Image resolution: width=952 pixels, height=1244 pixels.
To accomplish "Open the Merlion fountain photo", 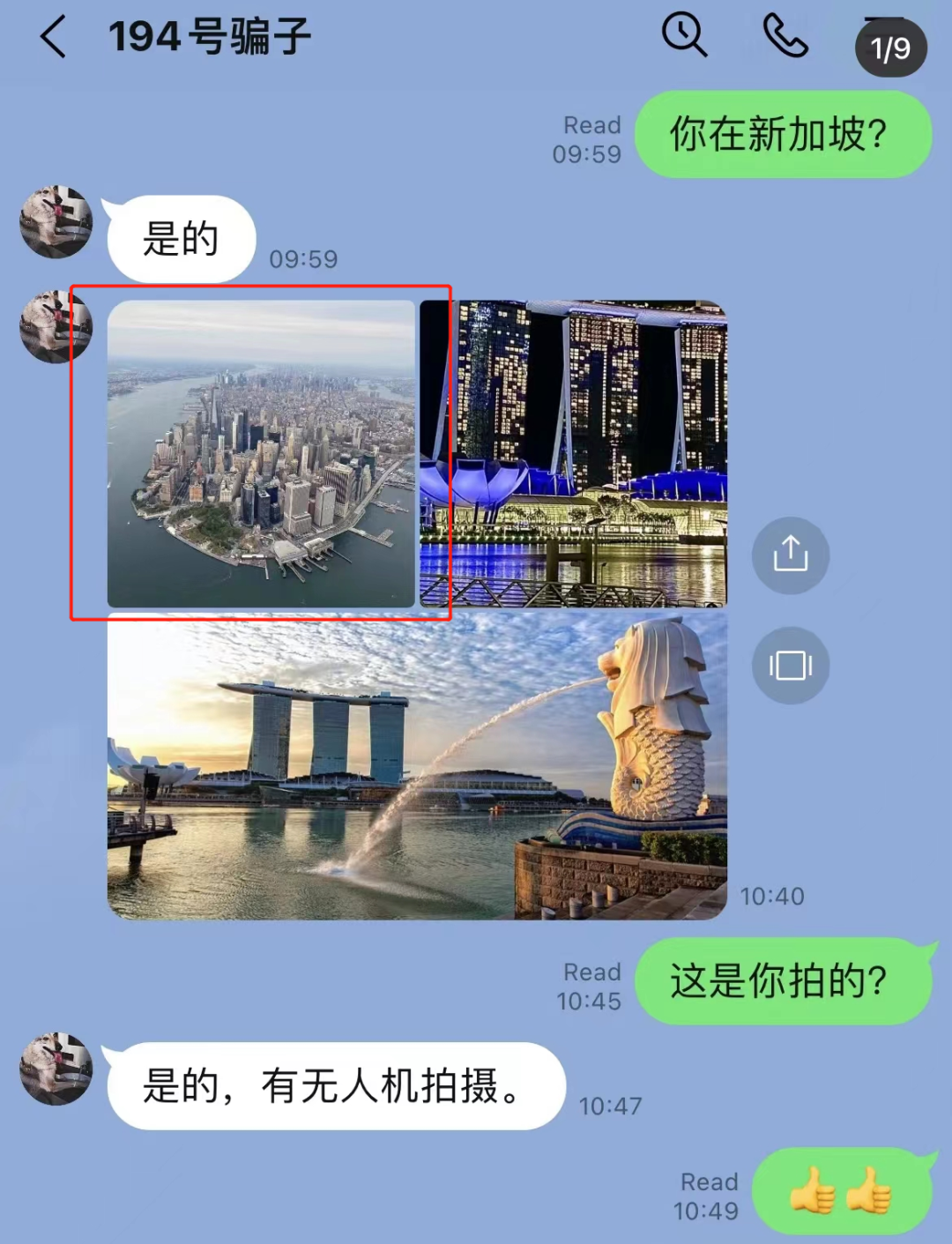I will [x=417, y=766].
